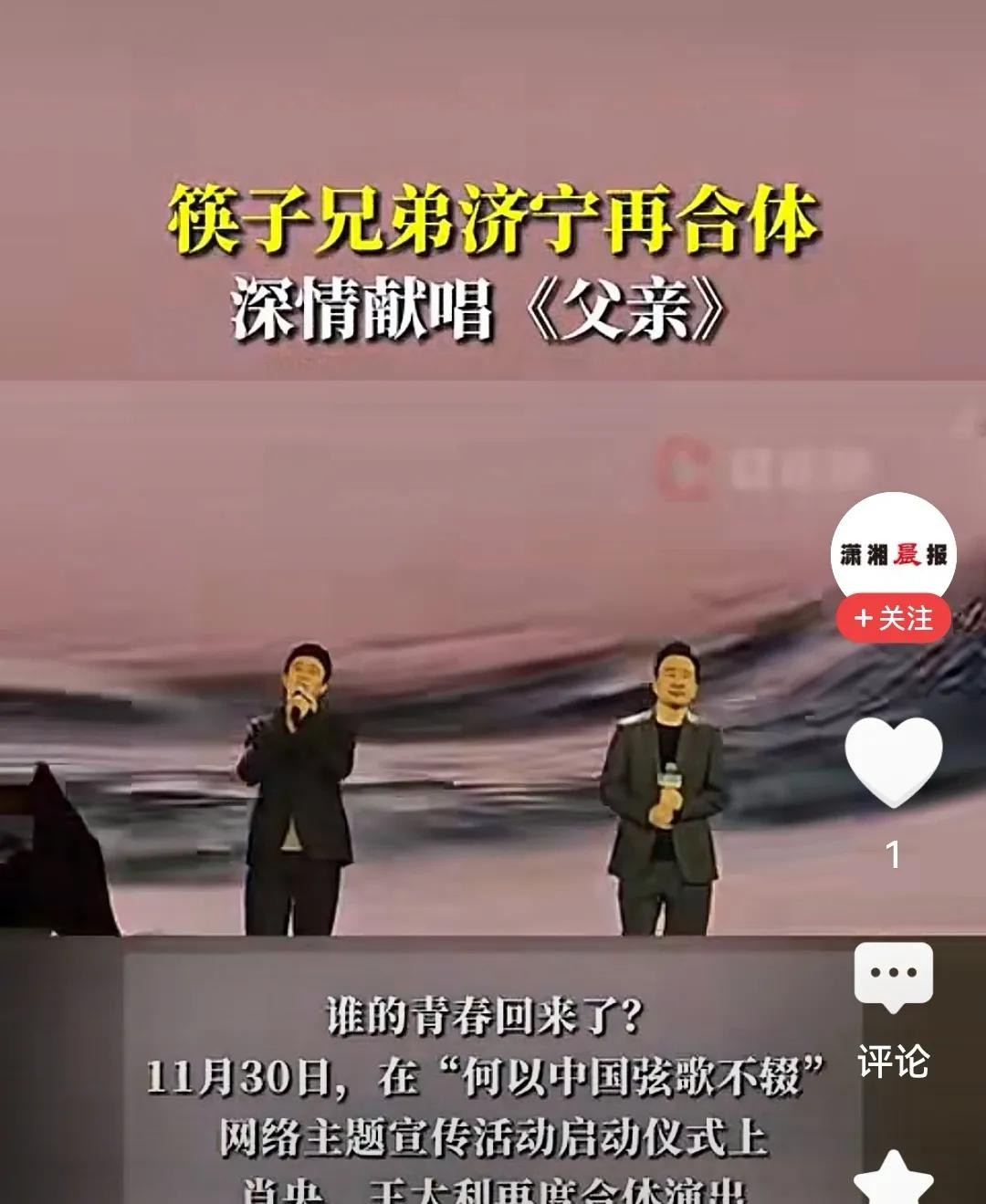Follow 潇湘晨报 with the 关注 button
Image resolution: width=986 pixels, height=1204 pixels.
click(x=893, y=619)
